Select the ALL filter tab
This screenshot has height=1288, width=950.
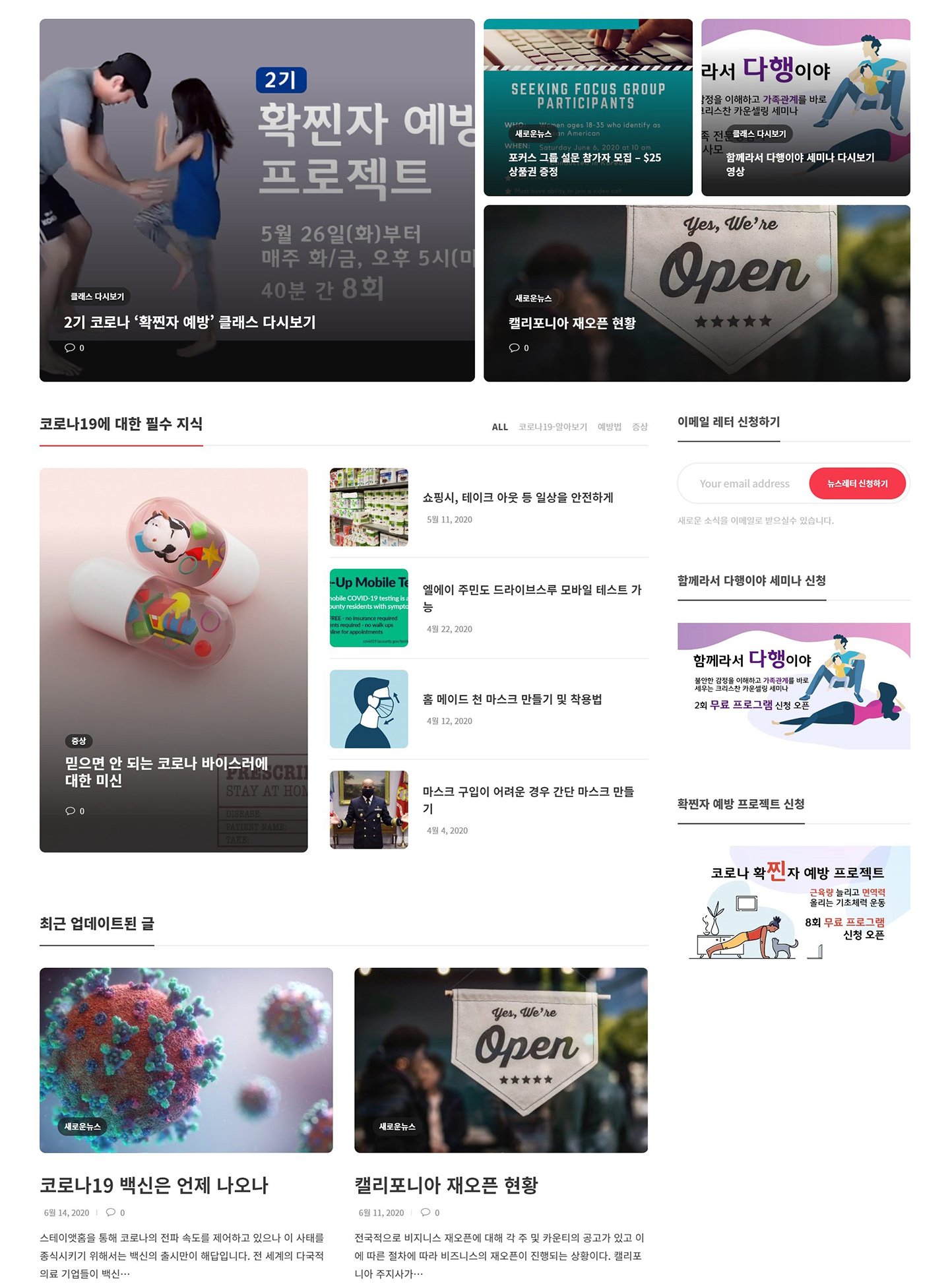click(x=499, y=427)
